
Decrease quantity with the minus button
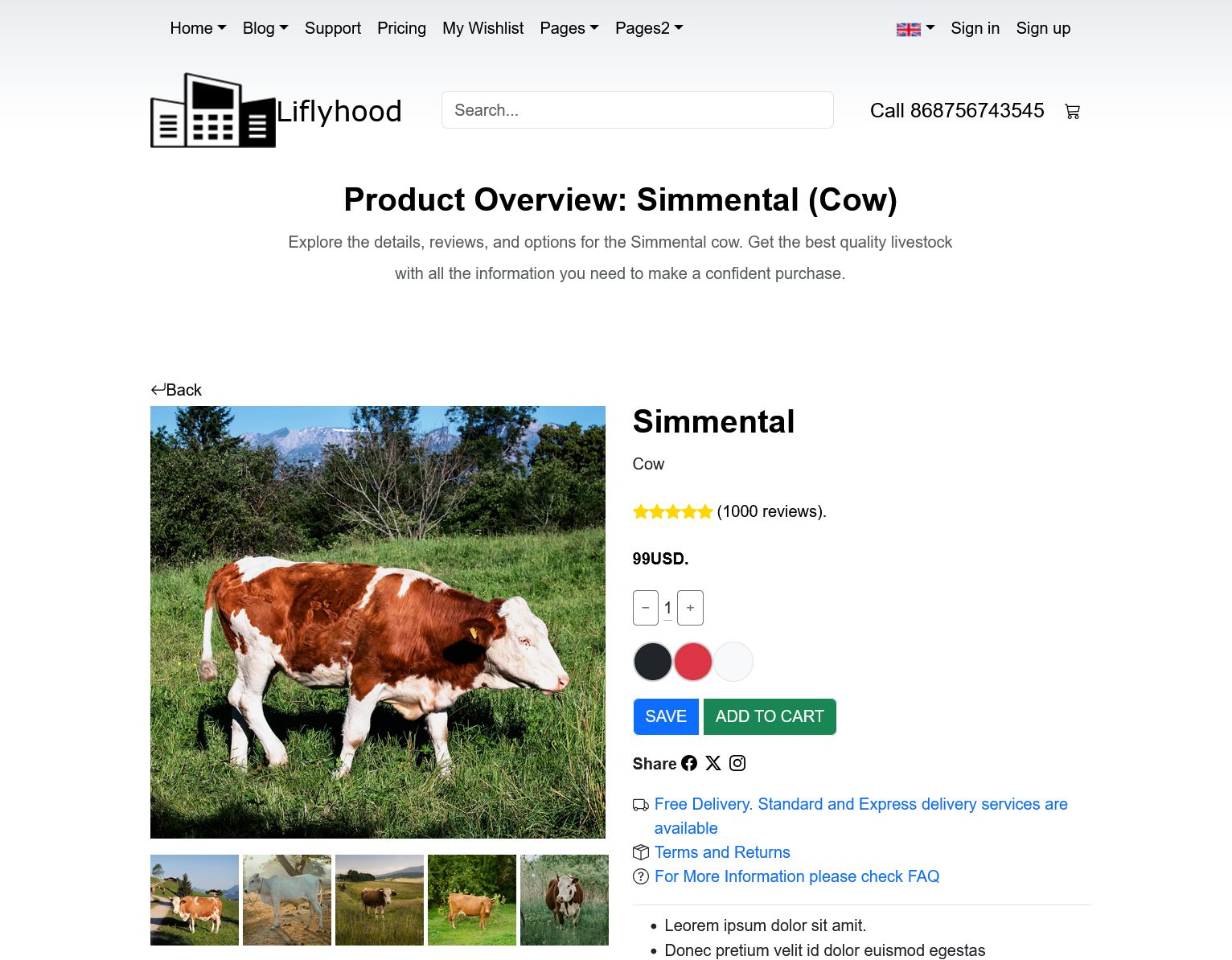coord(645,608)
